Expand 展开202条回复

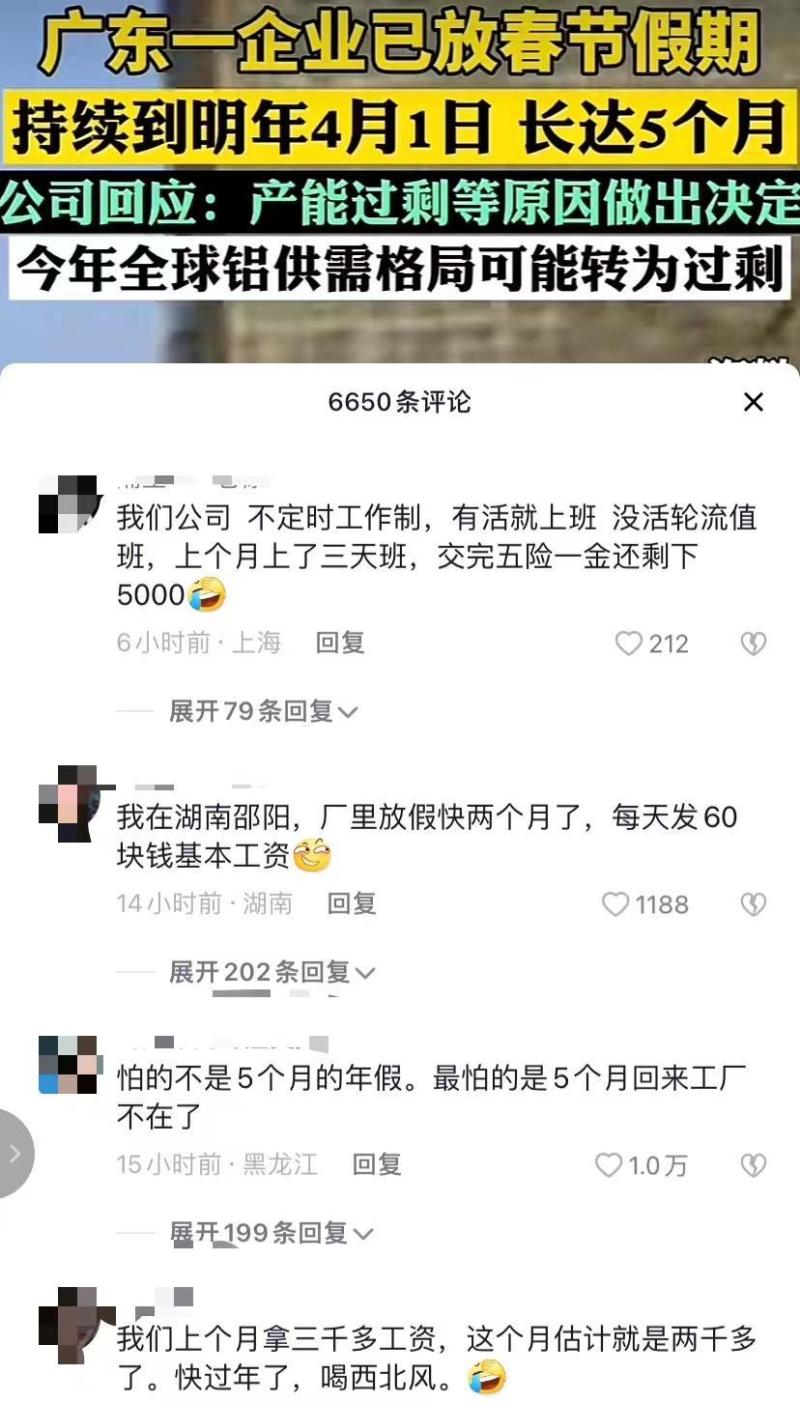[x=272, y=971]
